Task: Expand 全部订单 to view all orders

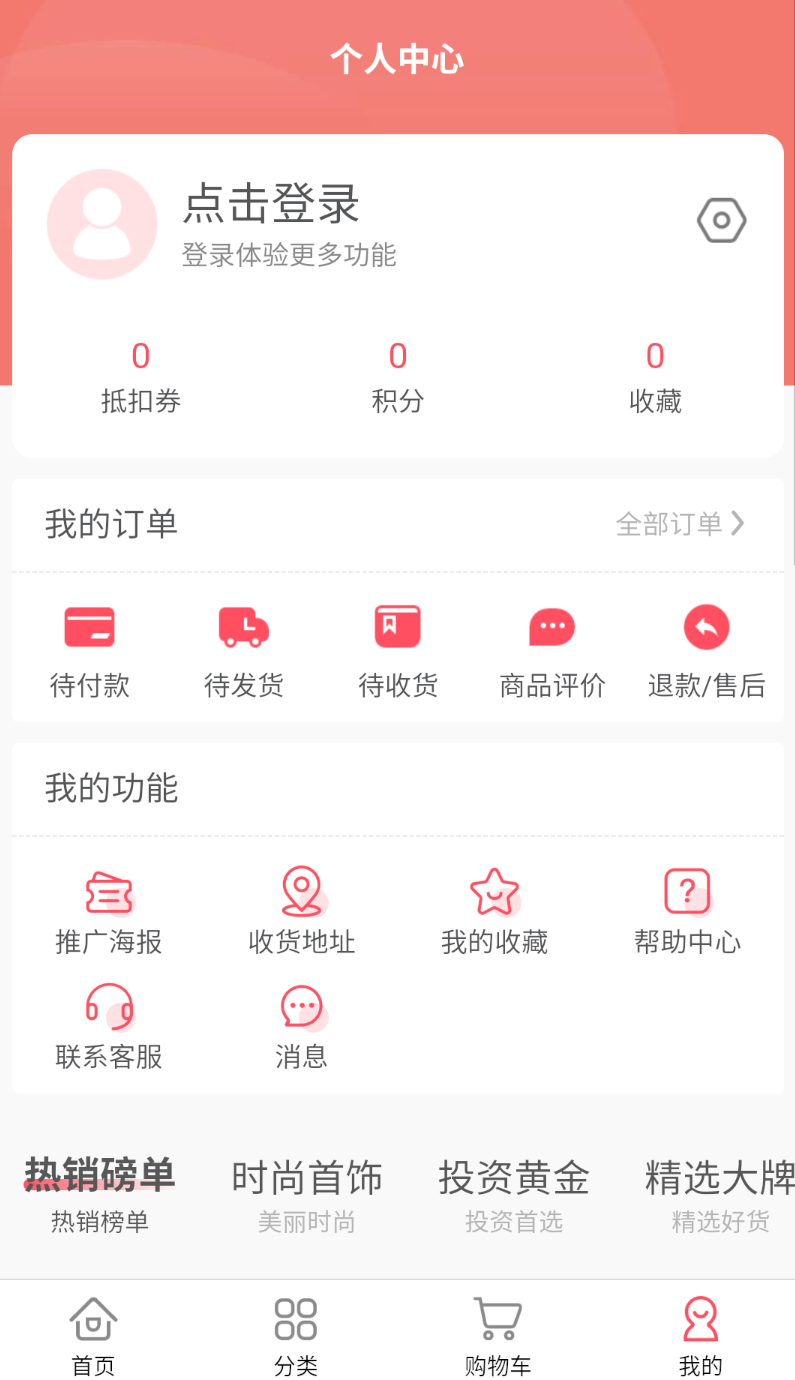Action: click(682, 523)
